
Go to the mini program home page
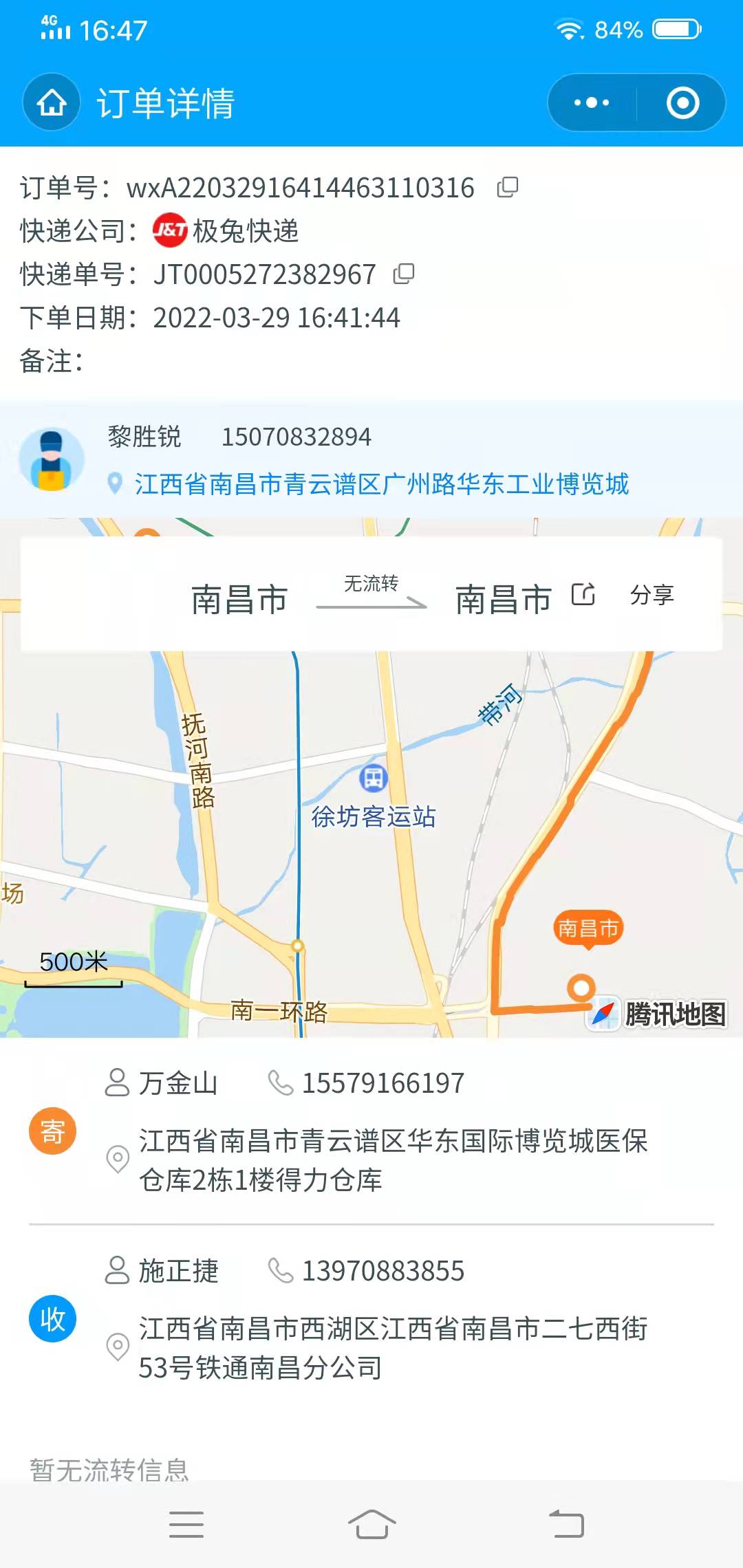[x=52, y=102]
